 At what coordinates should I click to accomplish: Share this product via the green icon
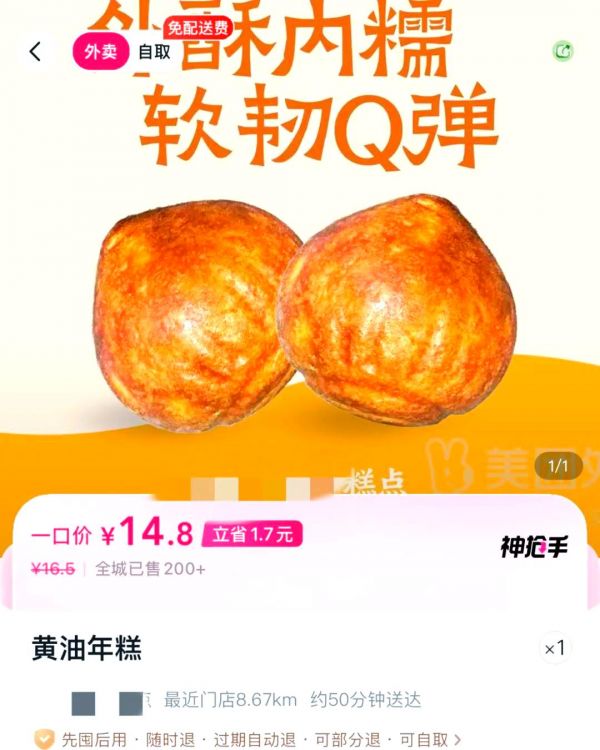563,51
